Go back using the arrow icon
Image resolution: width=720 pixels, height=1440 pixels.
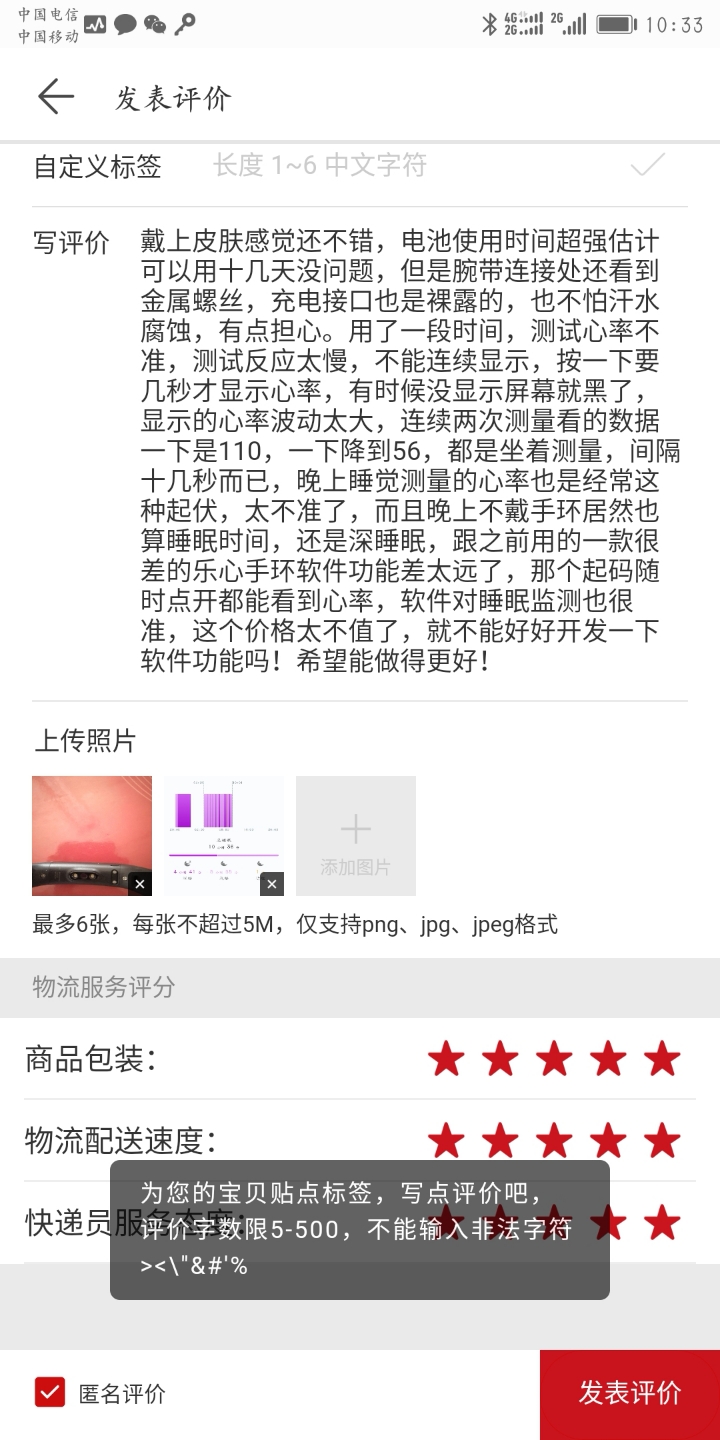(56, 96)
